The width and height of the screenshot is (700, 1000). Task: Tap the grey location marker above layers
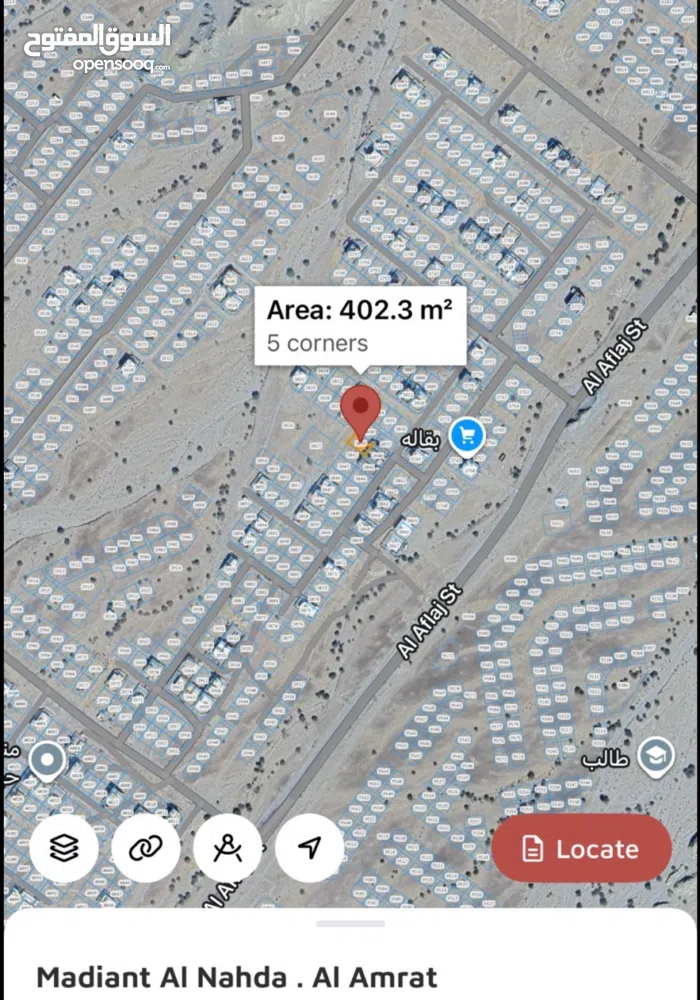coord(46,762)
